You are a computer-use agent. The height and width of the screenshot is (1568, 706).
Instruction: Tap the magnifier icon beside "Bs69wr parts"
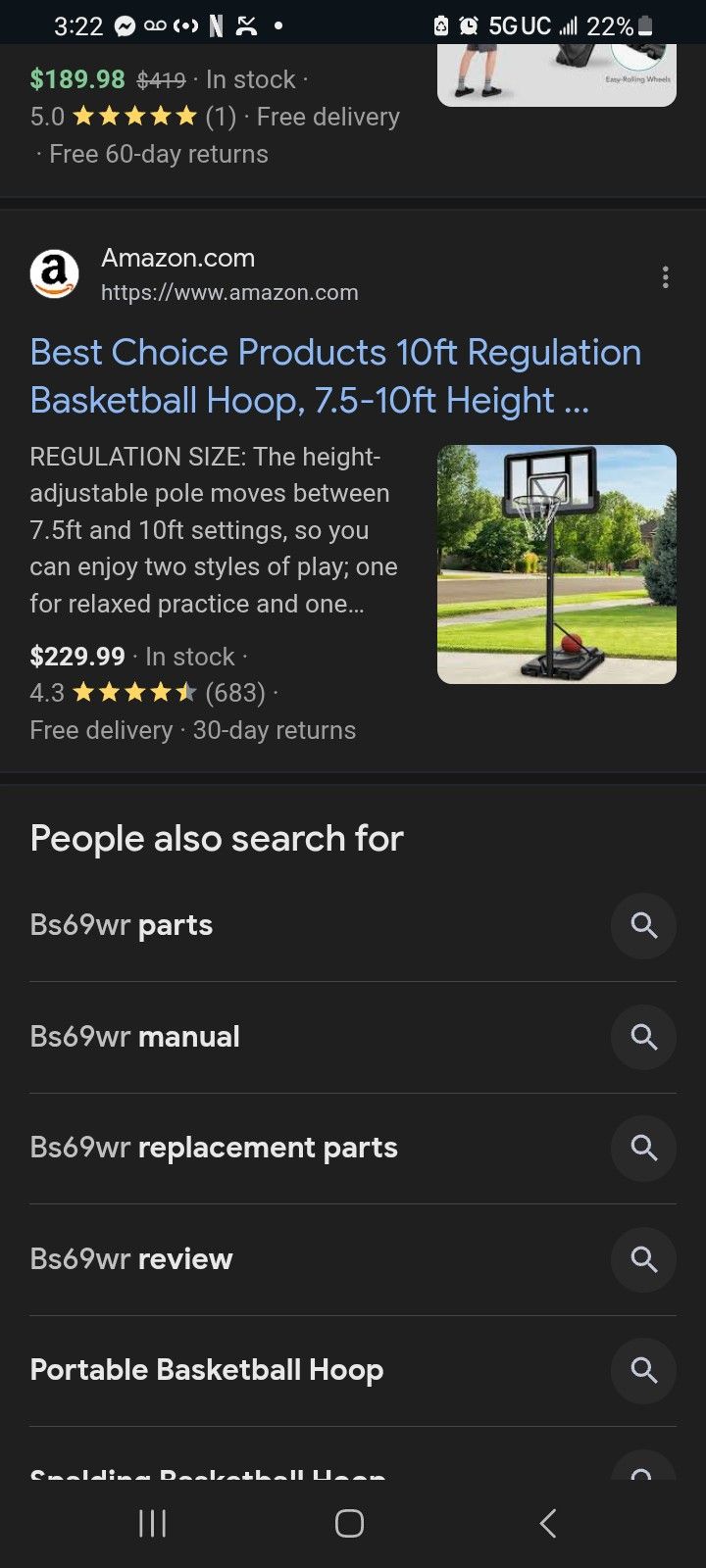pos(643,925)
